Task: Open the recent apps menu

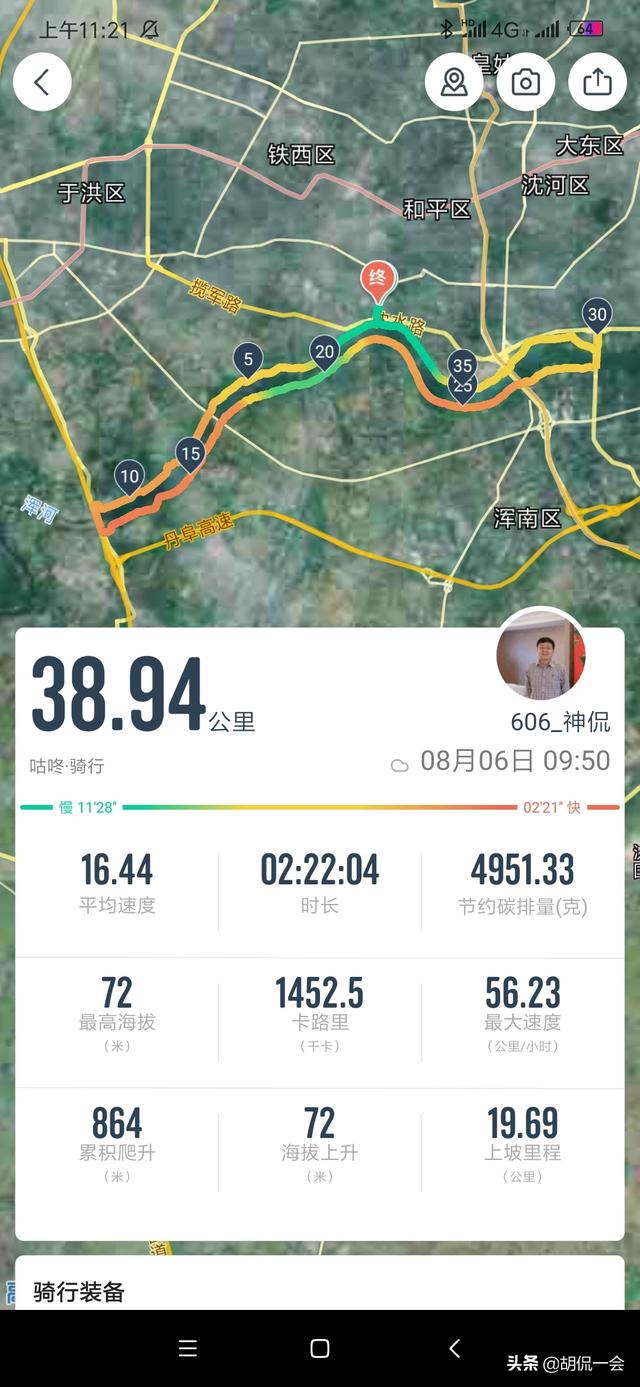Action: click(187, 1348)
